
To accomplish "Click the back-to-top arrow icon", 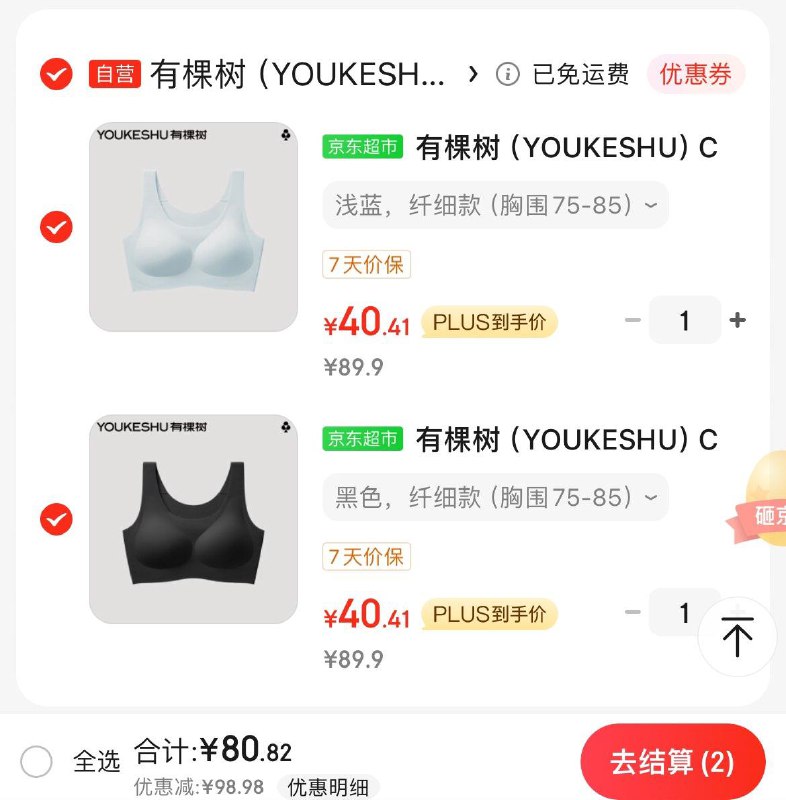I will click(x=737, y=634).
